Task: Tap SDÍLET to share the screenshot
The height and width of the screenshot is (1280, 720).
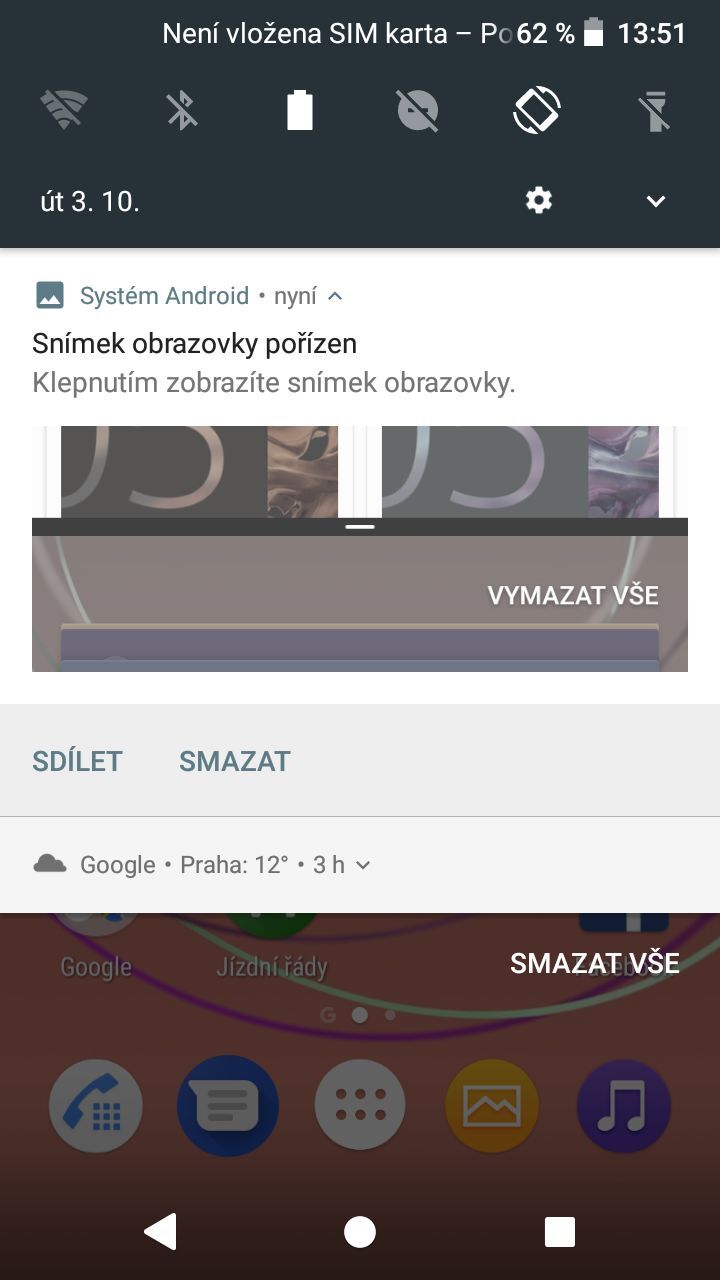Action: (77, 760)
